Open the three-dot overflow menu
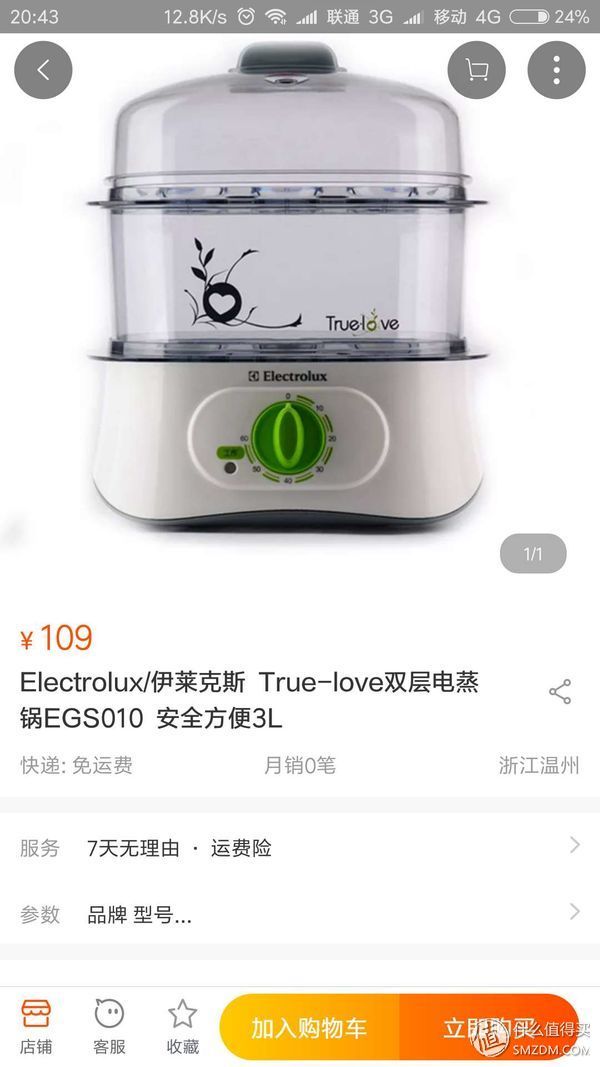 pyautogui.click(x=556, y=70)
